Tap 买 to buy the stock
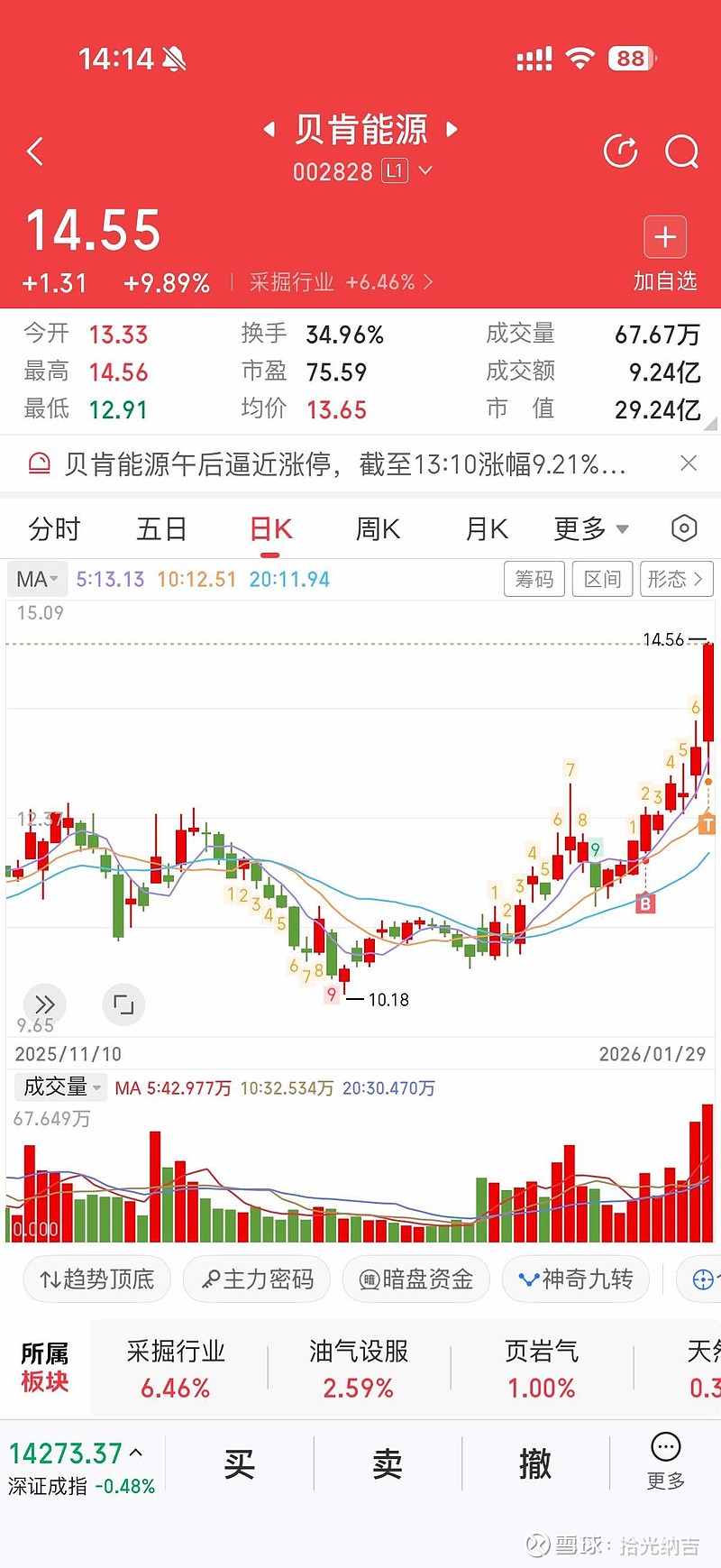The image size is (721, 1568). [239, 1465]
